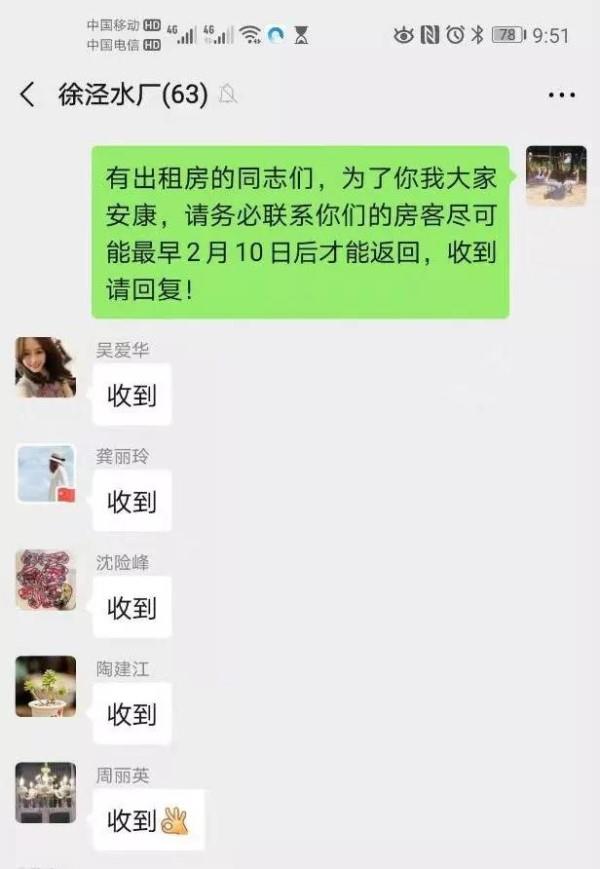The width and height of the screenshot is (600, 869).
Task: View 龚丽玲's profile avatar
Action: (46, 473)
